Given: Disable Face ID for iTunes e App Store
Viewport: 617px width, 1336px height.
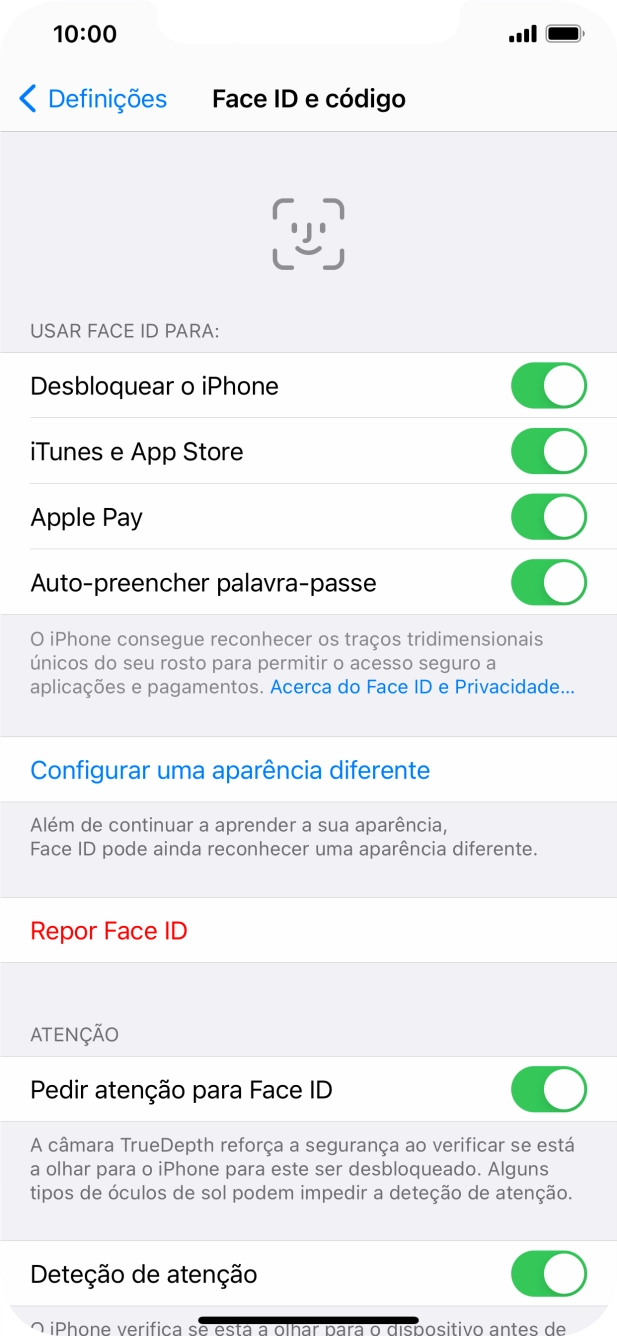Looking at the screenshot, I should 548,451.
